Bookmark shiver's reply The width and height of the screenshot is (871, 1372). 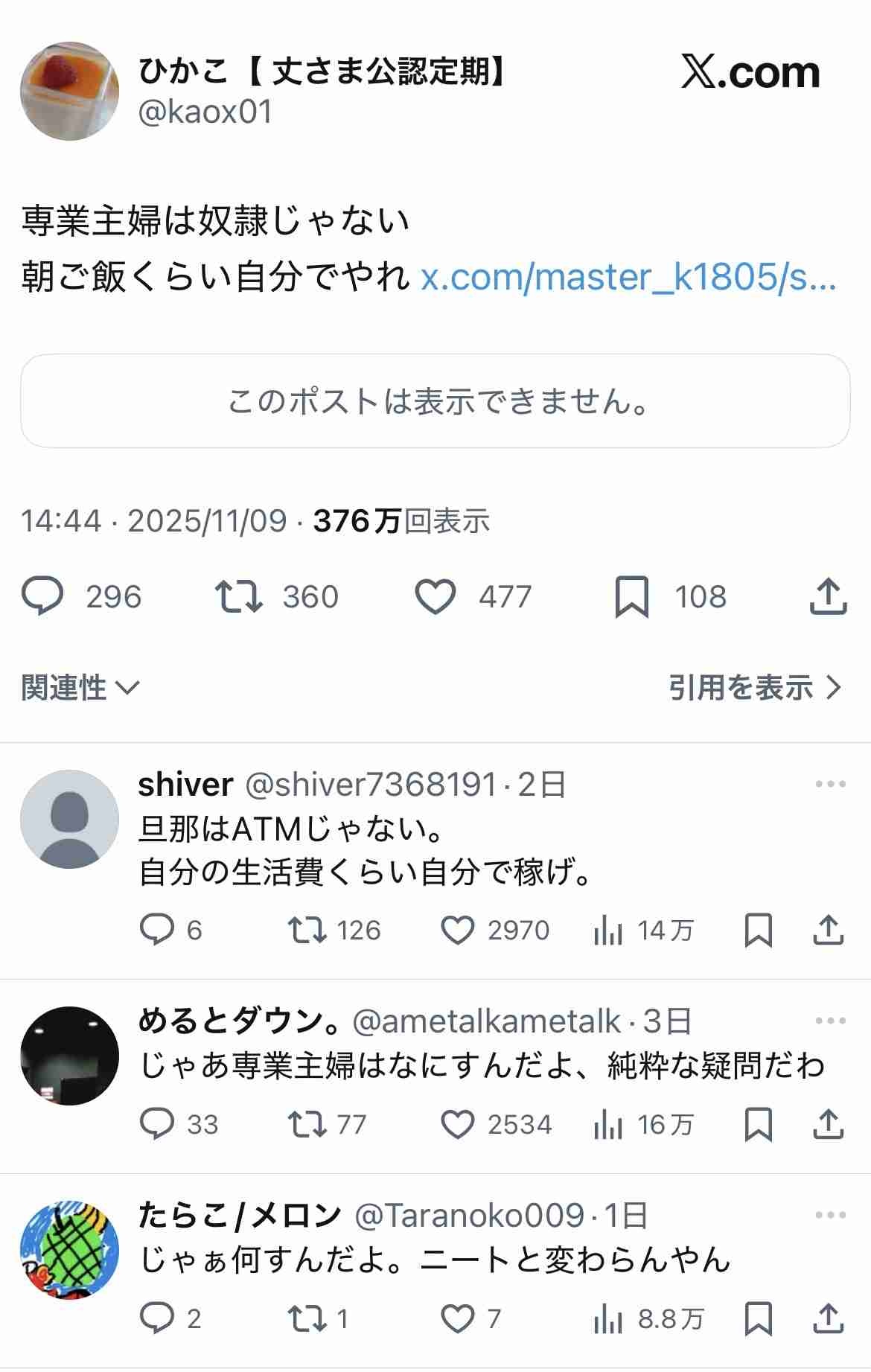(758, 930)
